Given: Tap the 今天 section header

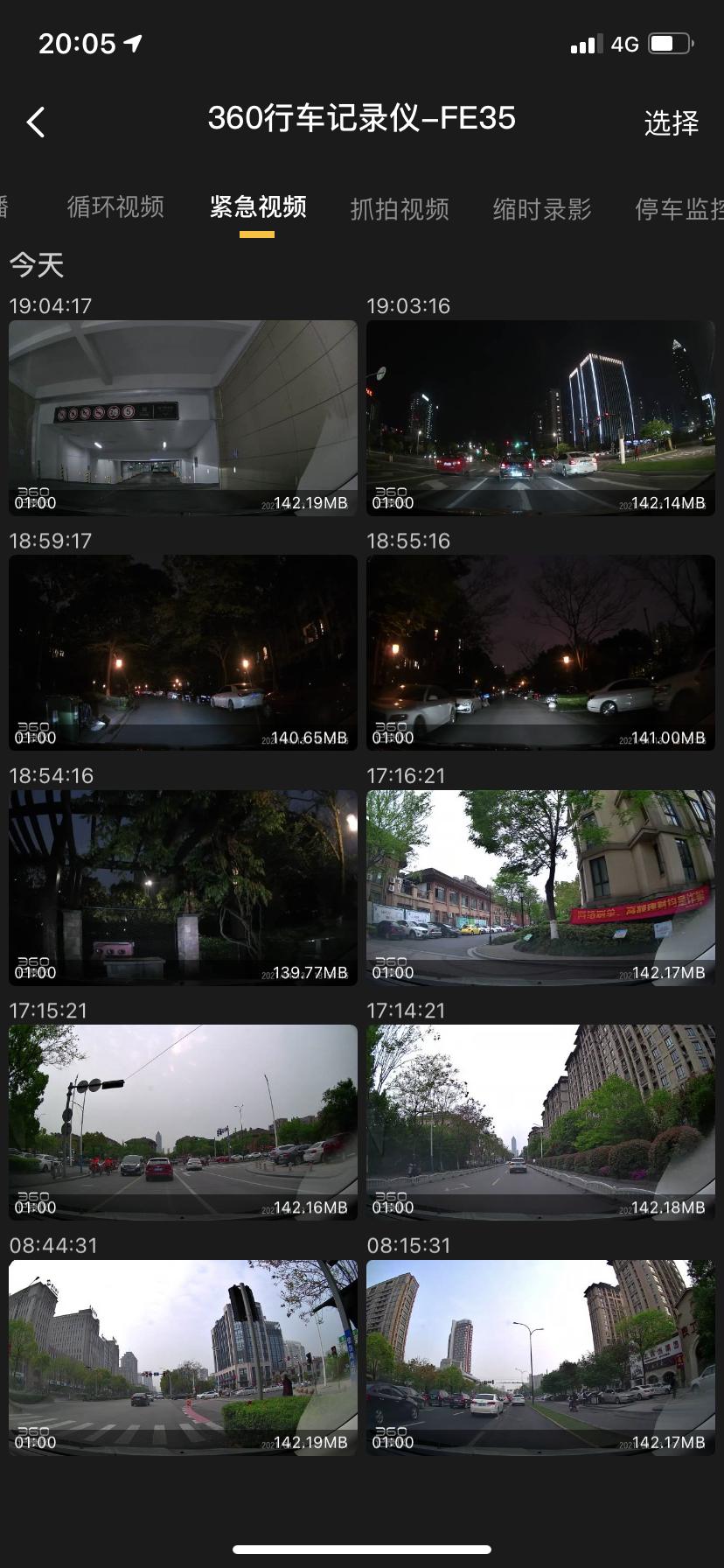Looking at the screenshot, I should [x=37, y=264].
